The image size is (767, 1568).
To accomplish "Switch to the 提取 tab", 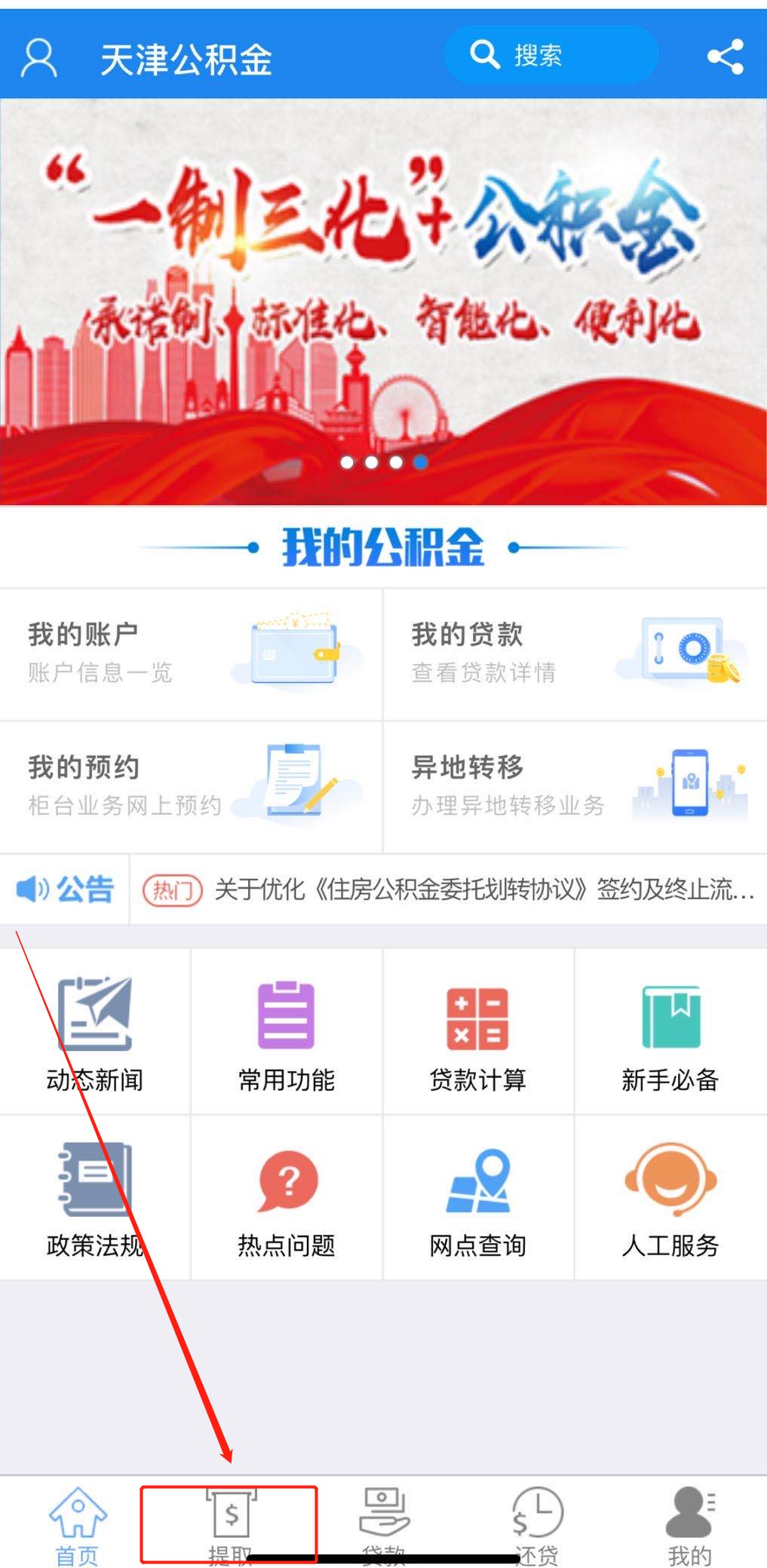I will coord(230,1523).
